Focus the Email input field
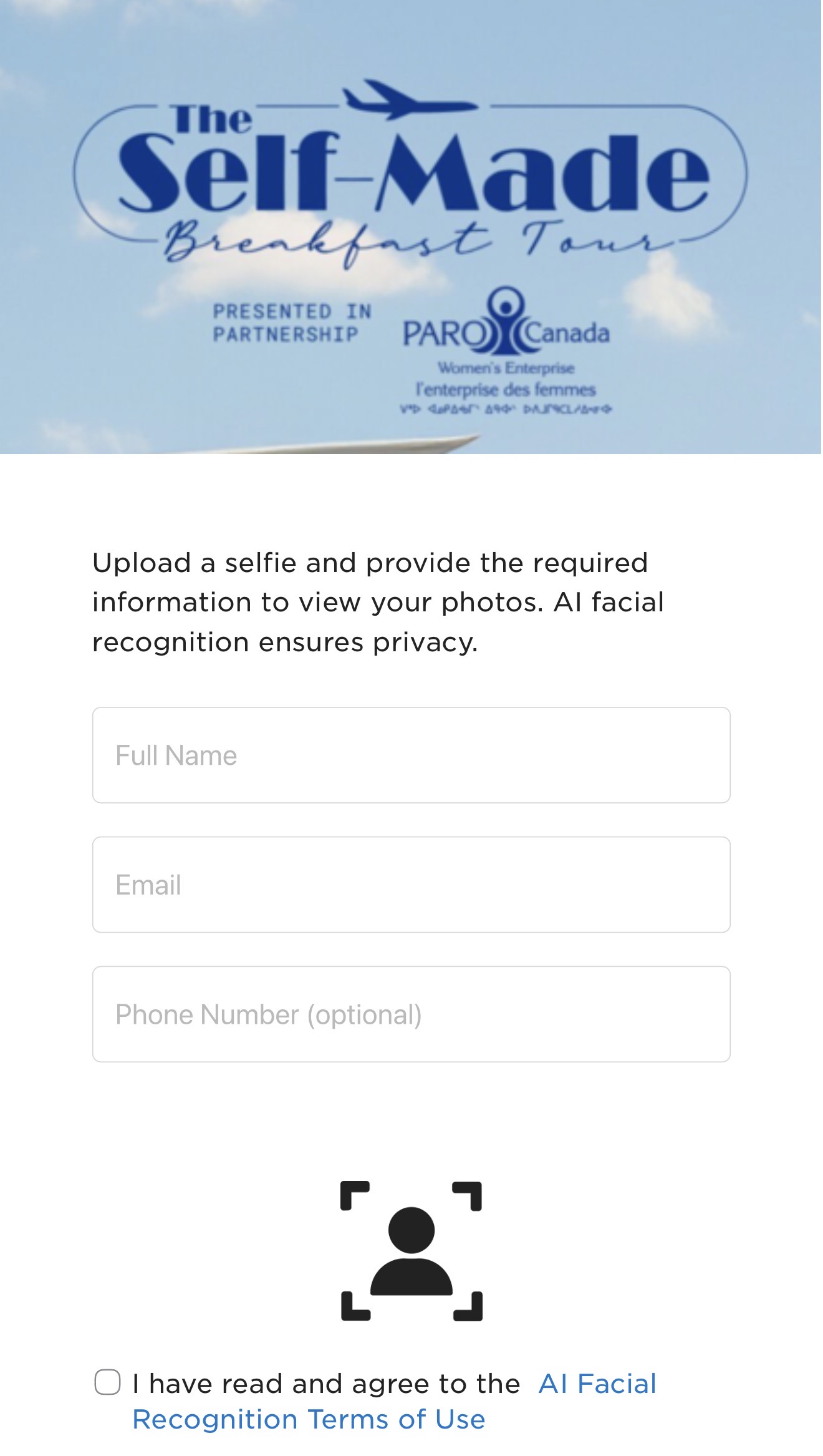 [x=412, y=885]
